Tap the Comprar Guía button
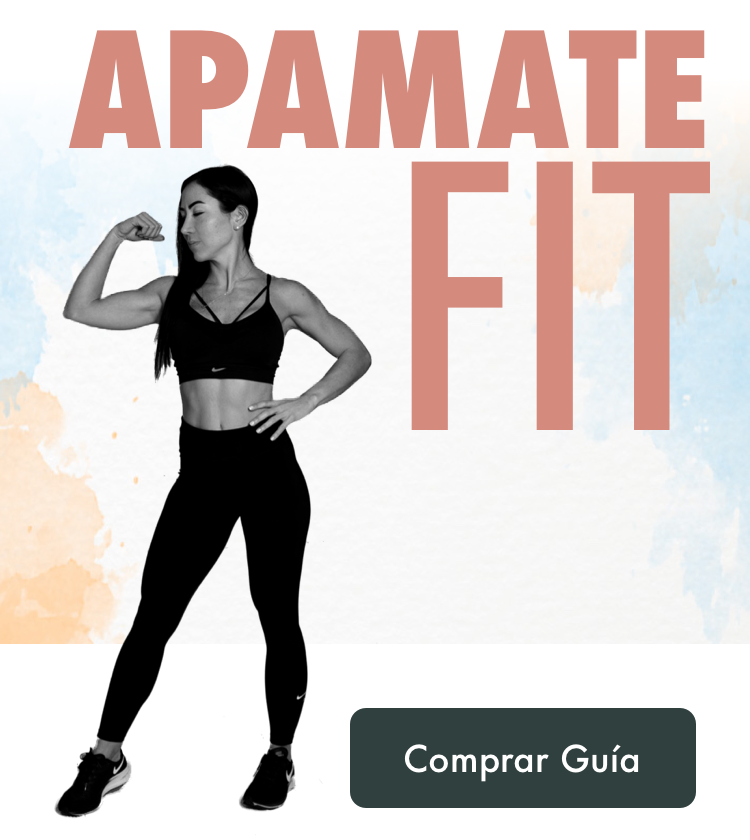 (522, 758)
